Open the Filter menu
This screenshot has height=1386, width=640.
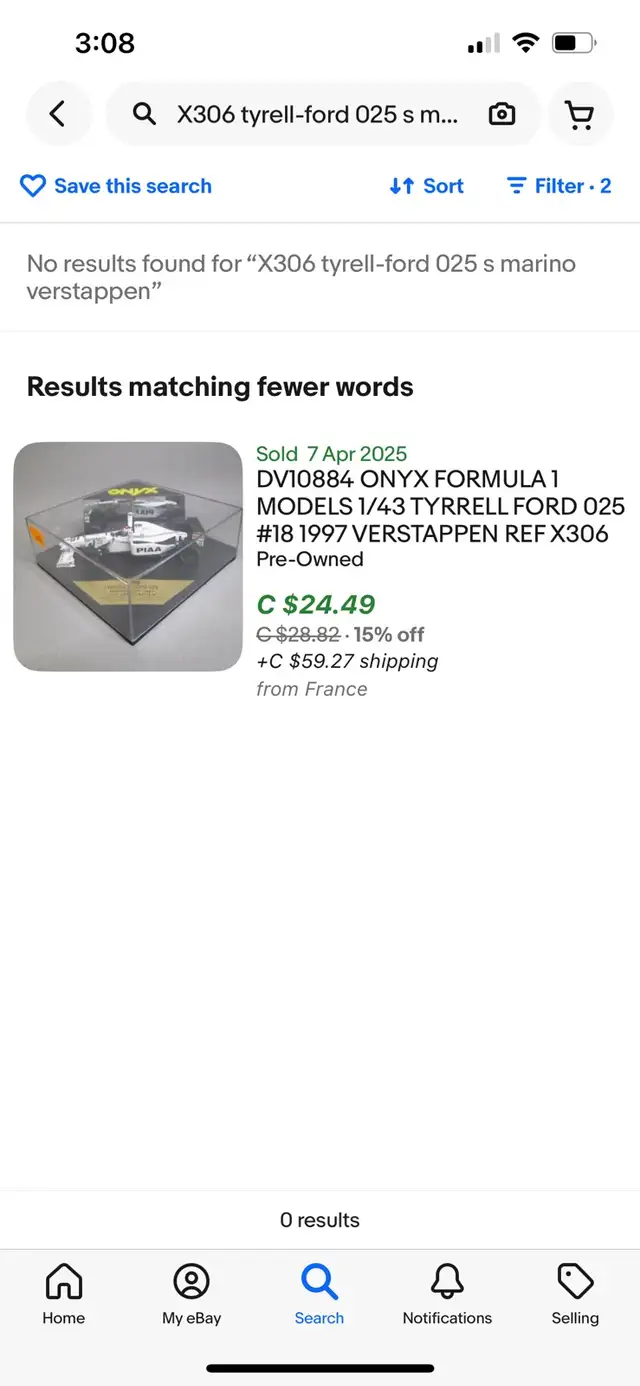(559, 186)
